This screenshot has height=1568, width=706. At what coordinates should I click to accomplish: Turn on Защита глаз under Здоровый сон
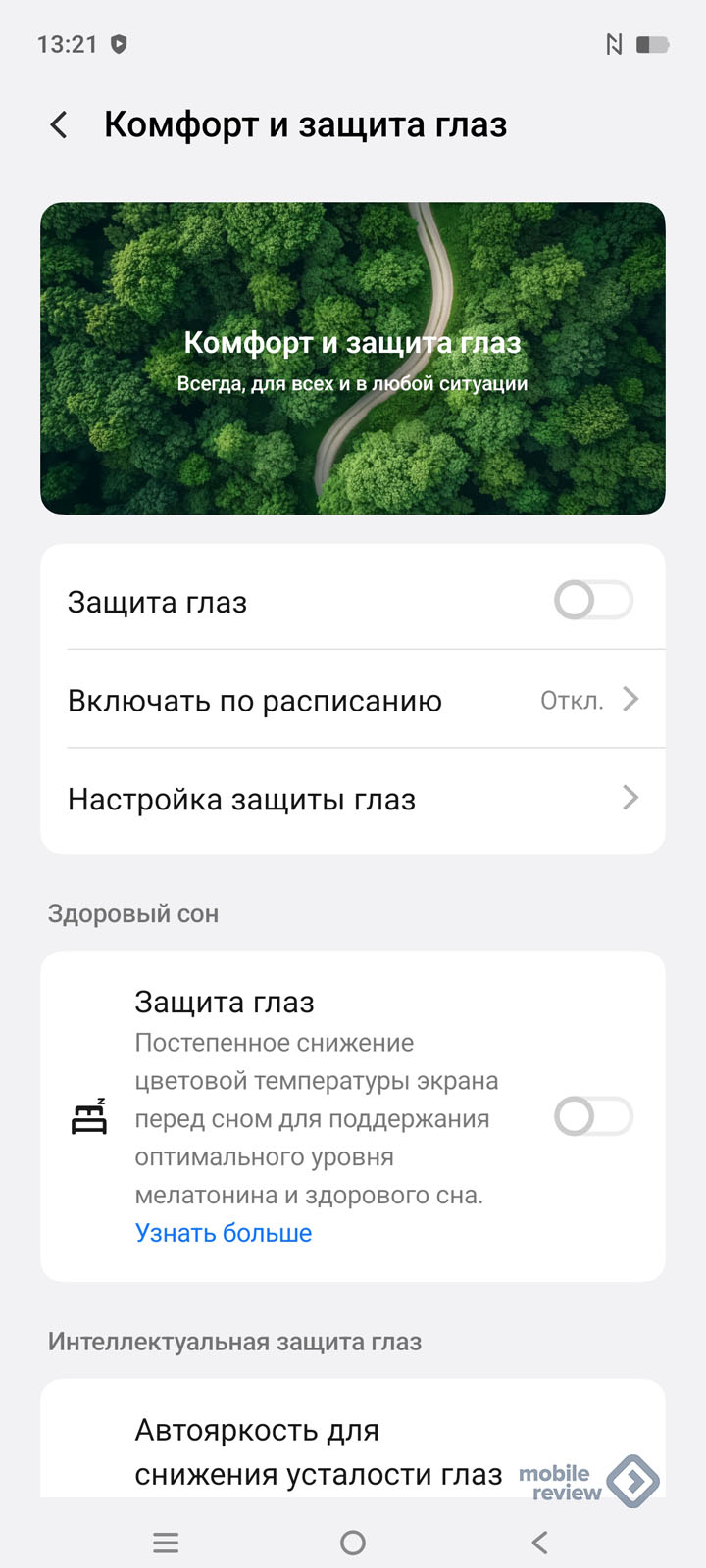pos(592,1116)
